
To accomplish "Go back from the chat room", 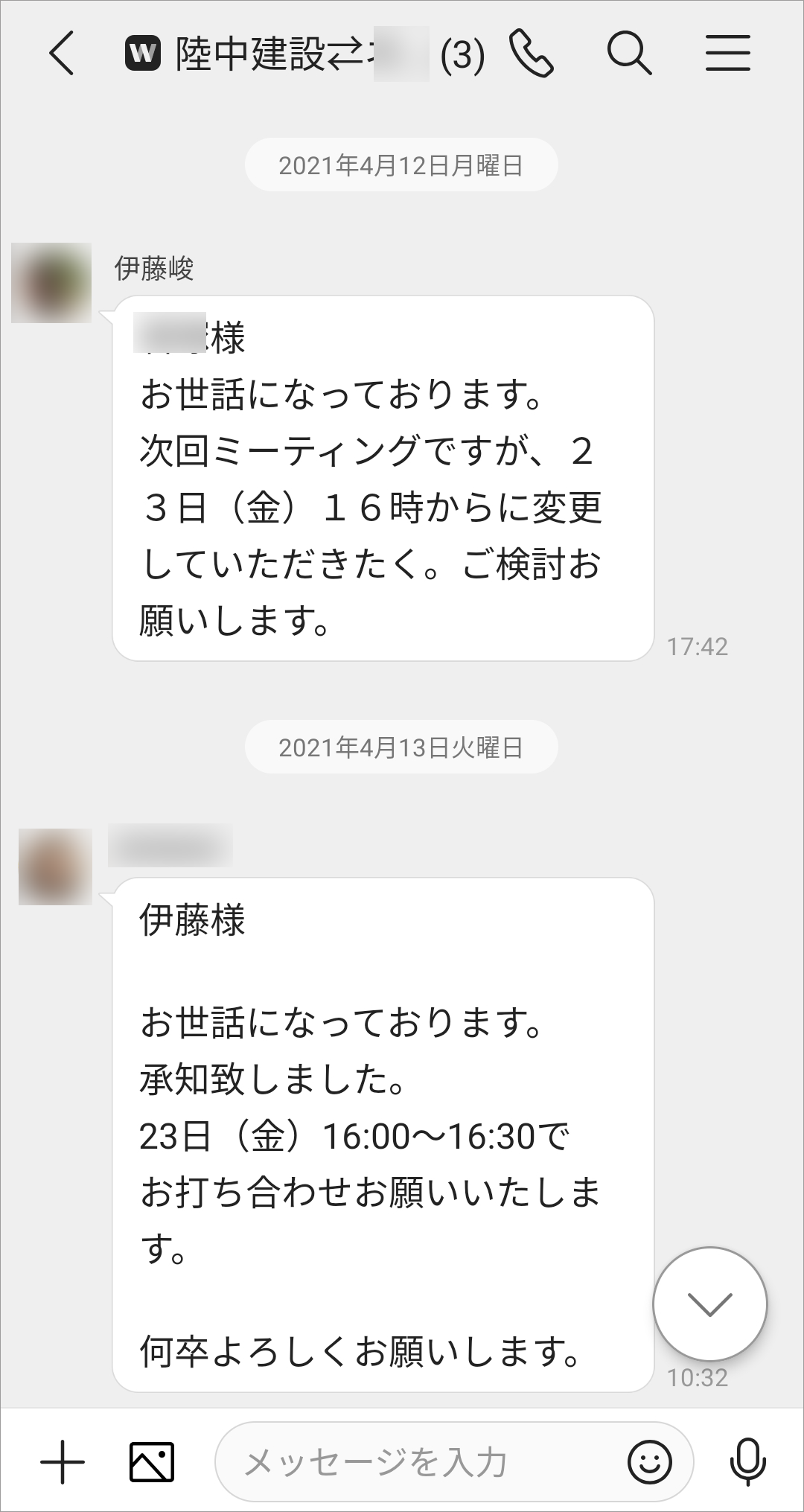I will coord(62,54).
